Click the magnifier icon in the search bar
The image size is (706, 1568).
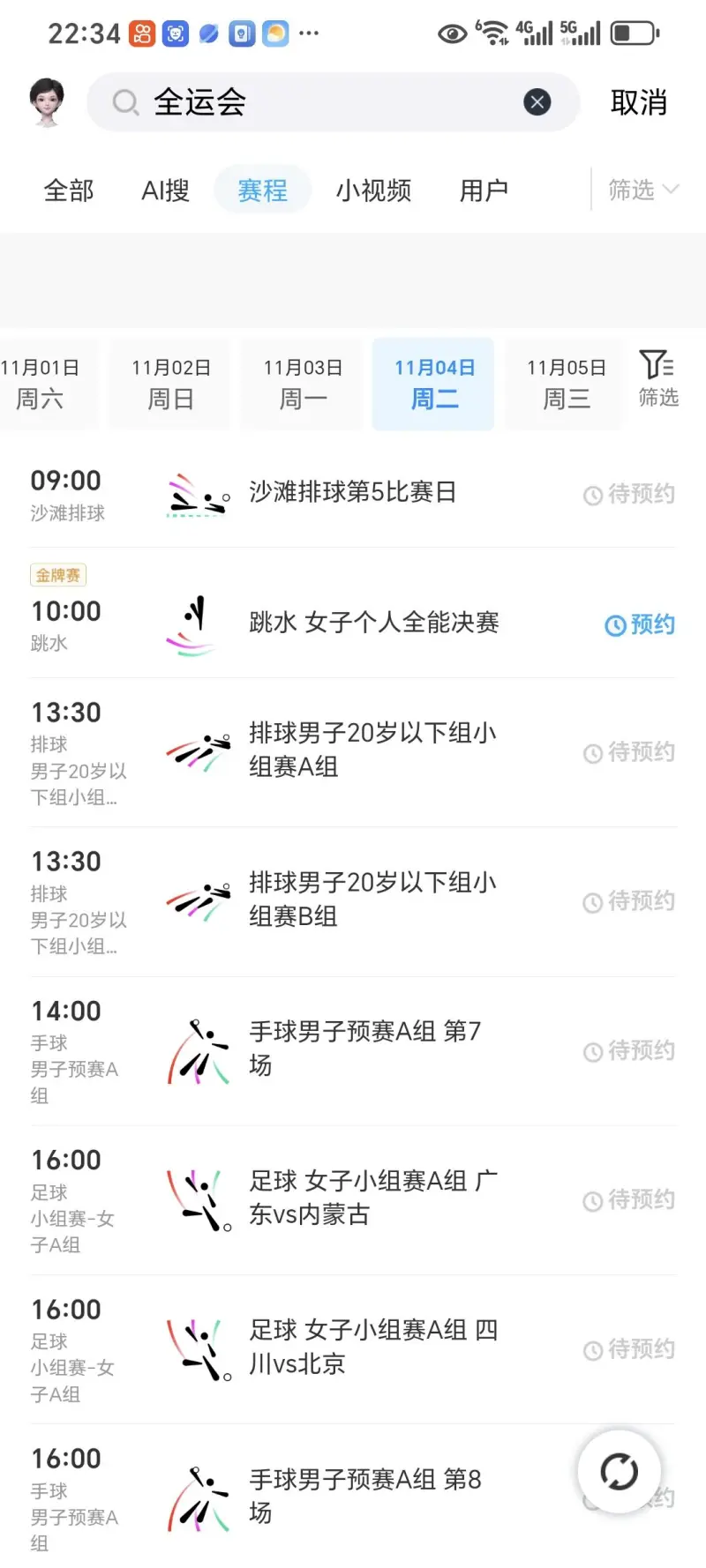tap(124, 102)
